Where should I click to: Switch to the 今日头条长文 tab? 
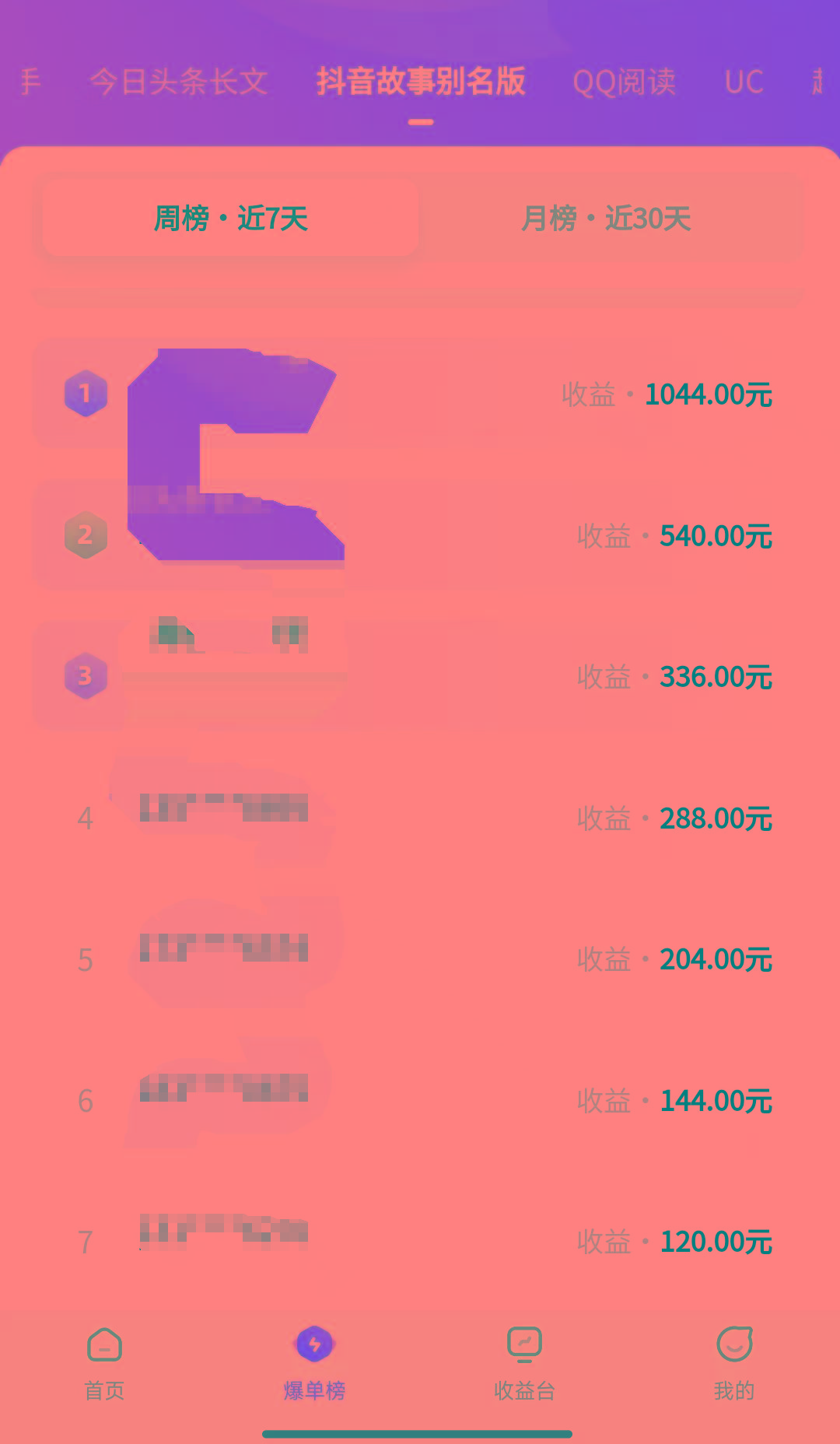click(178, 82)
